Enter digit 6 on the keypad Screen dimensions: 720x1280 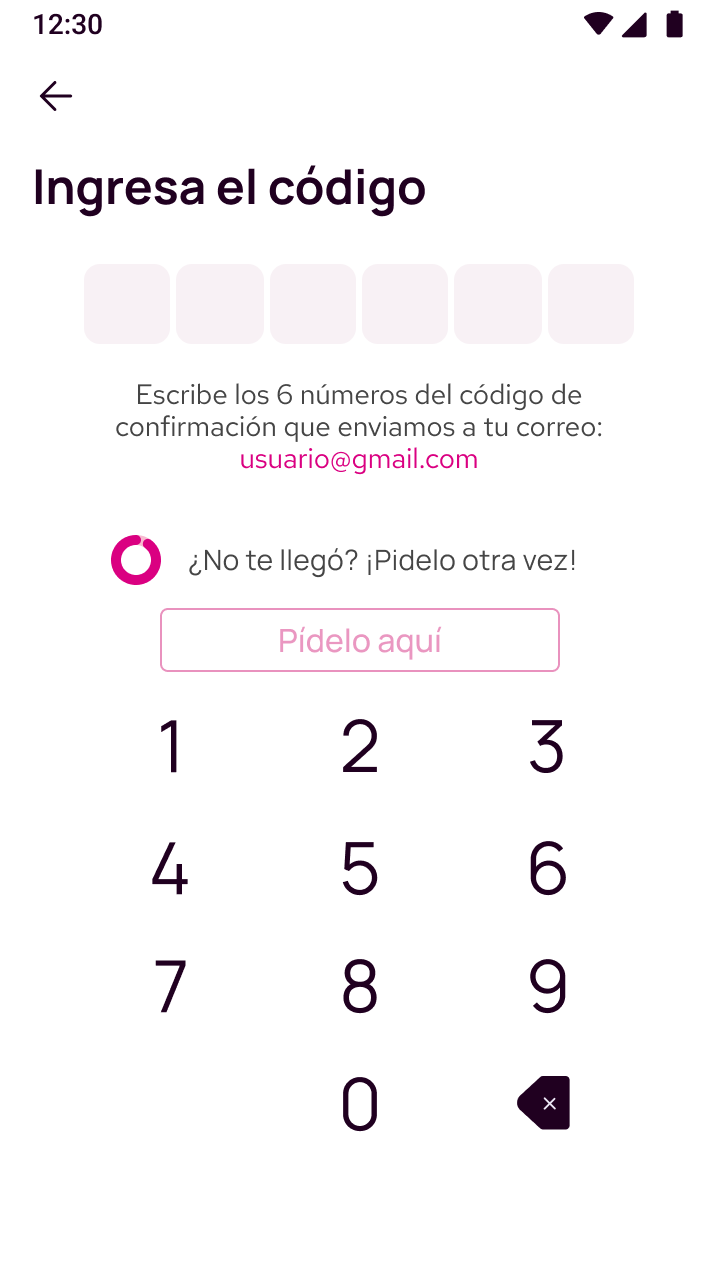click(x=547, y=867)
